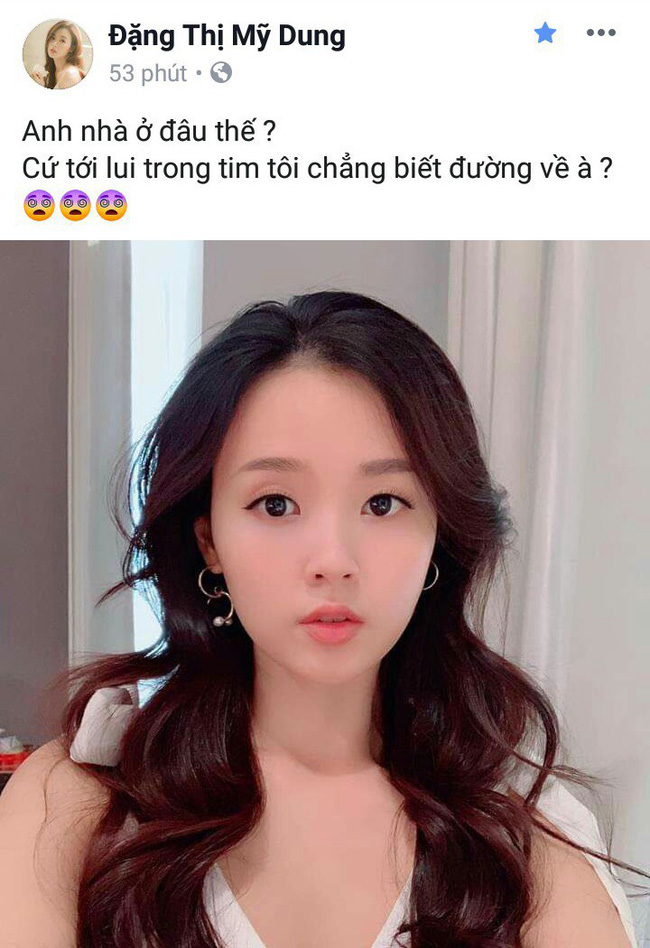Open Đặng Thị Mỹ Dung's profile picture
Screen dimensions: 650x948
58,54
